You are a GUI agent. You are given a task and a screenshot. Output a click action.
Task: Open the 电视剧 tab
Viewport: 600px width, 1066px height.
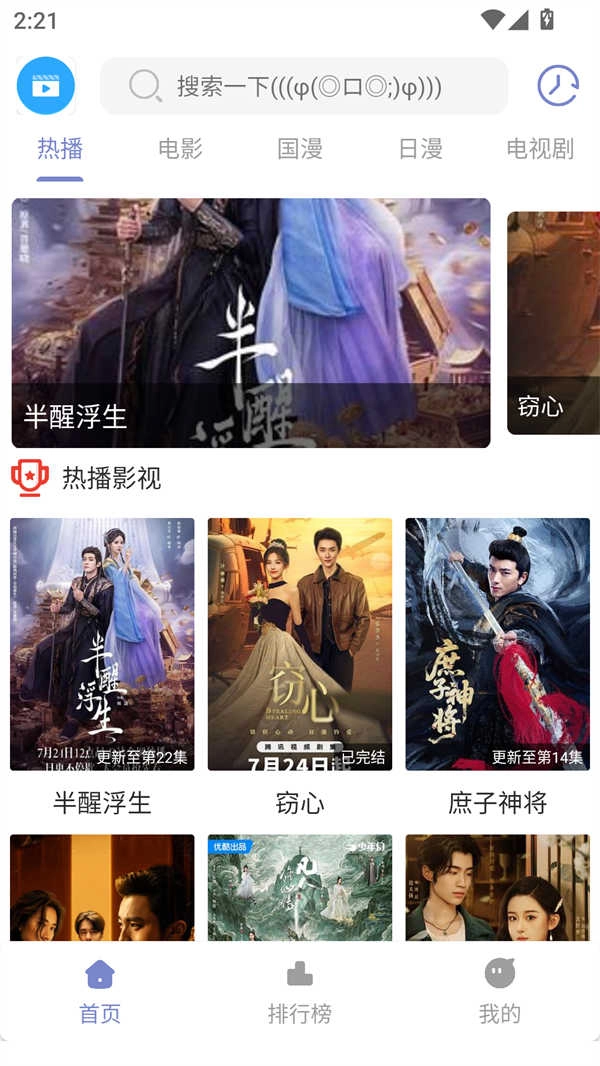[540, 150]
